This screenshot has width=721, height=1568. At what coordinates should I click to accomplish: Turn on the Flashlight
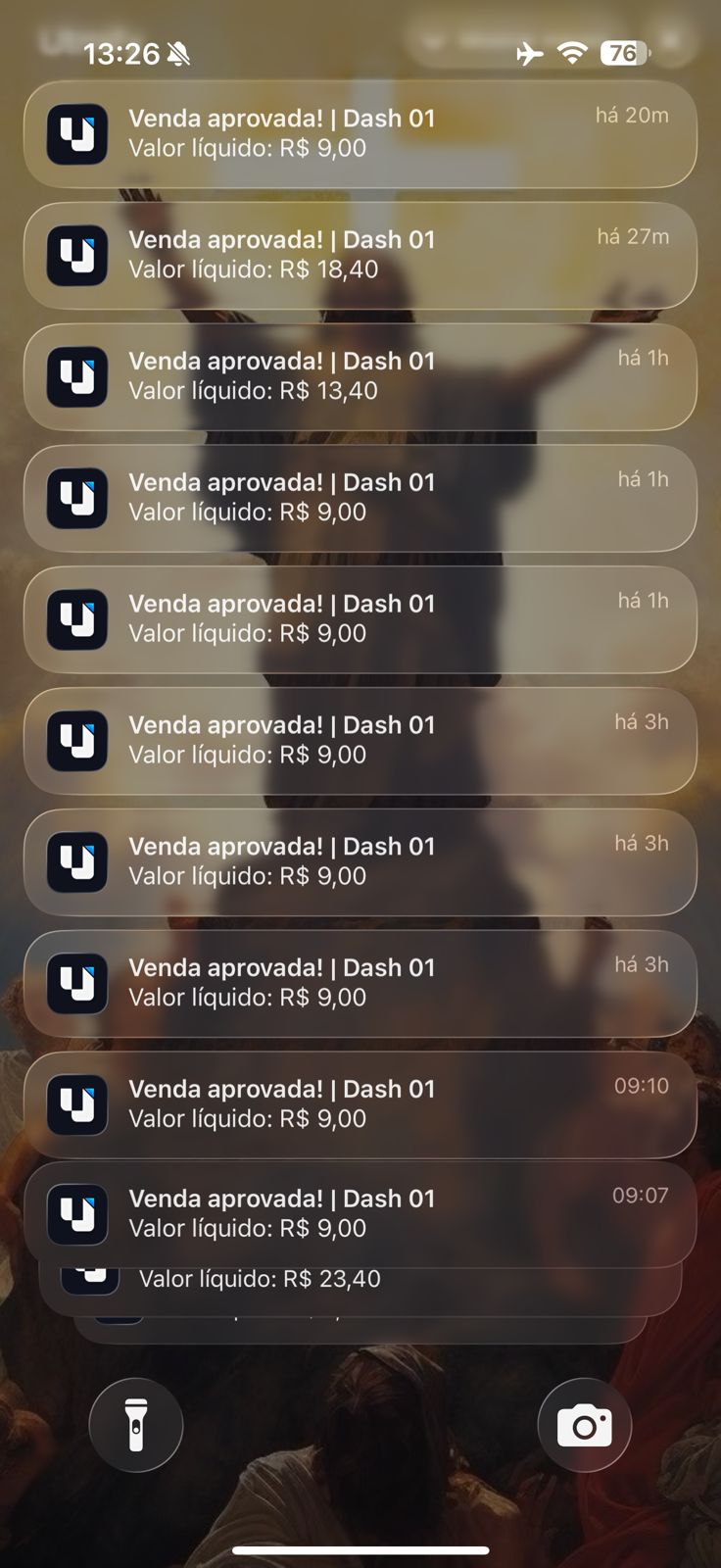coord(135,1425)
